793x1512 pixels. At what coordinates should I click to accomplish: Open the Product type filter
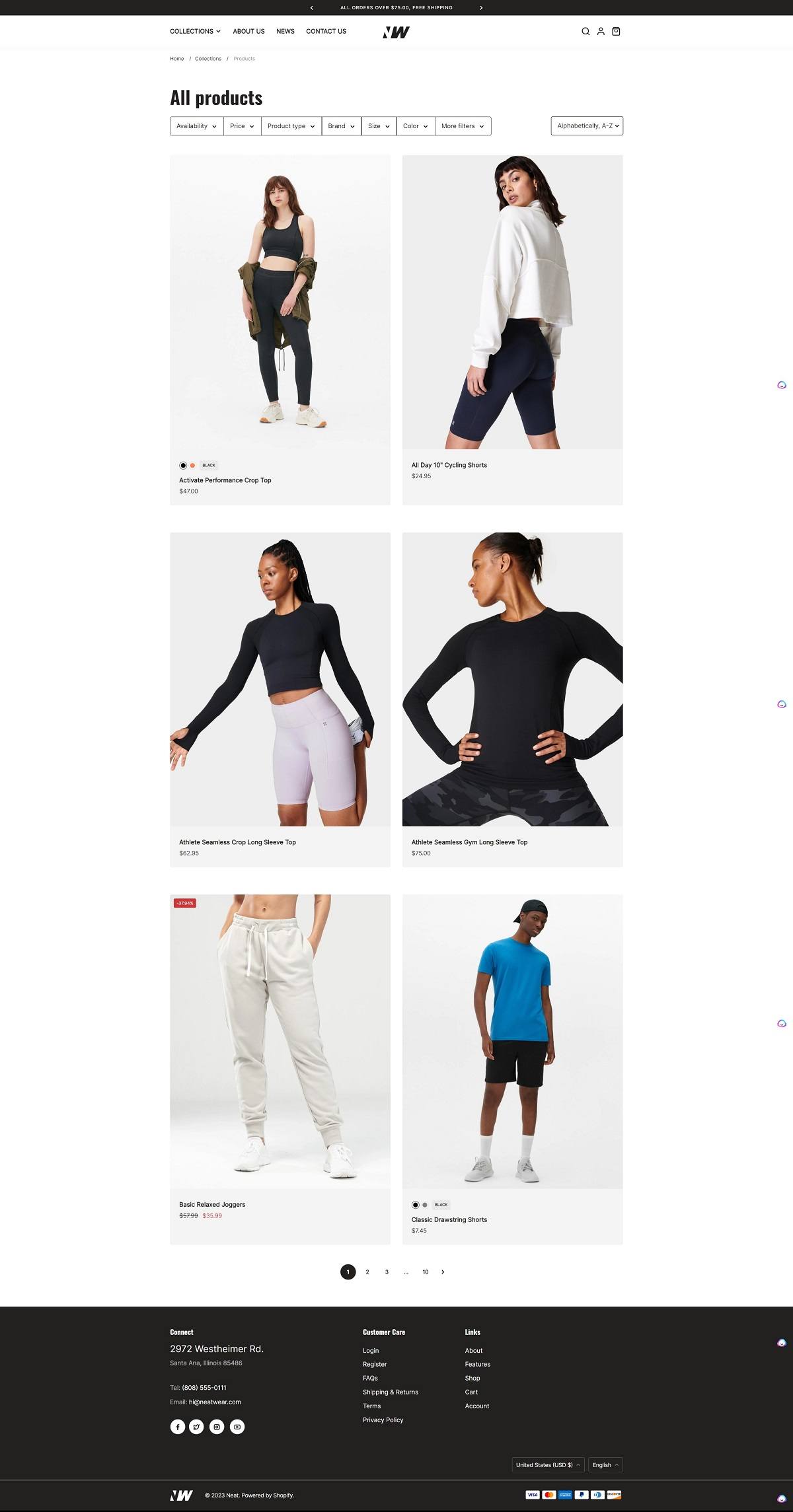click(291, 126)
